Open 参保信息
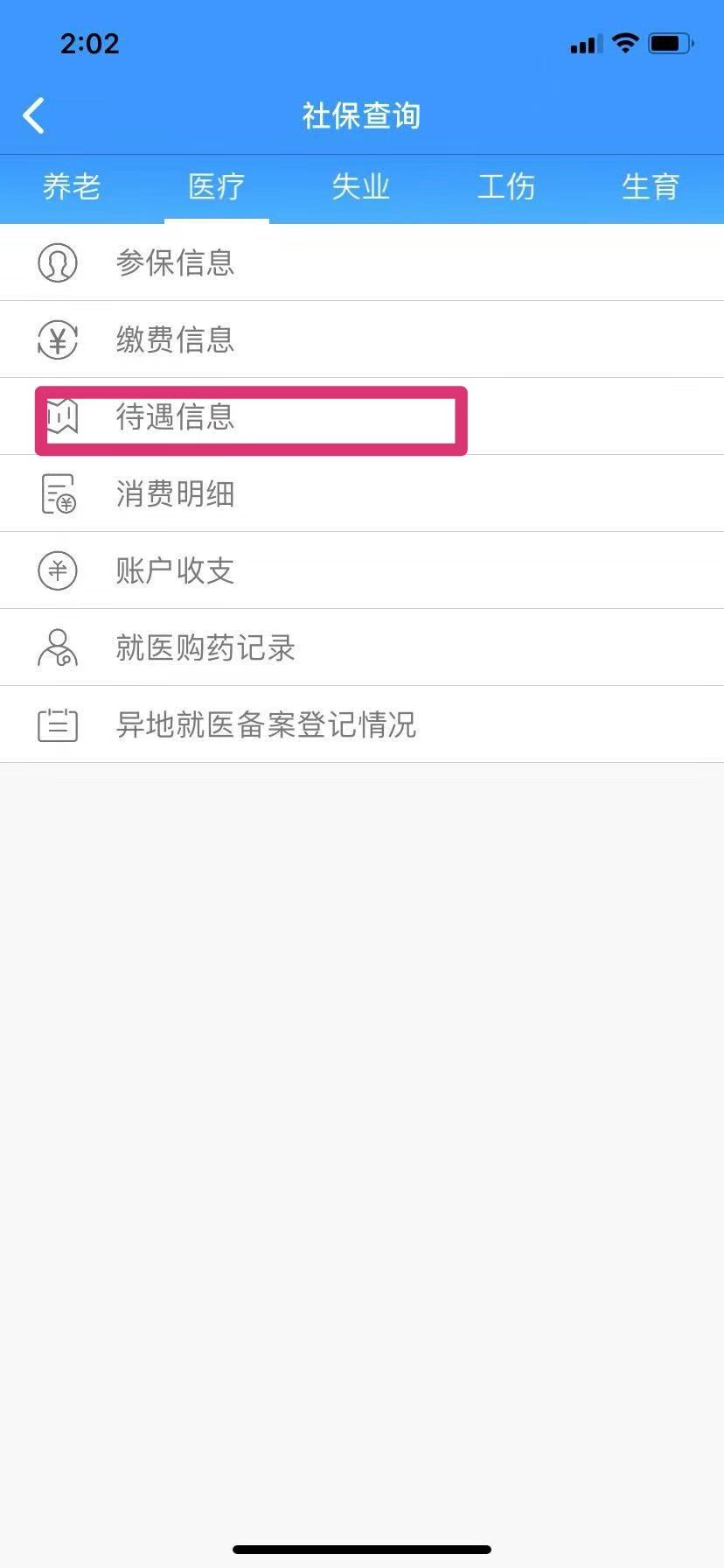 pyautogui.click(x=362, y=262)
